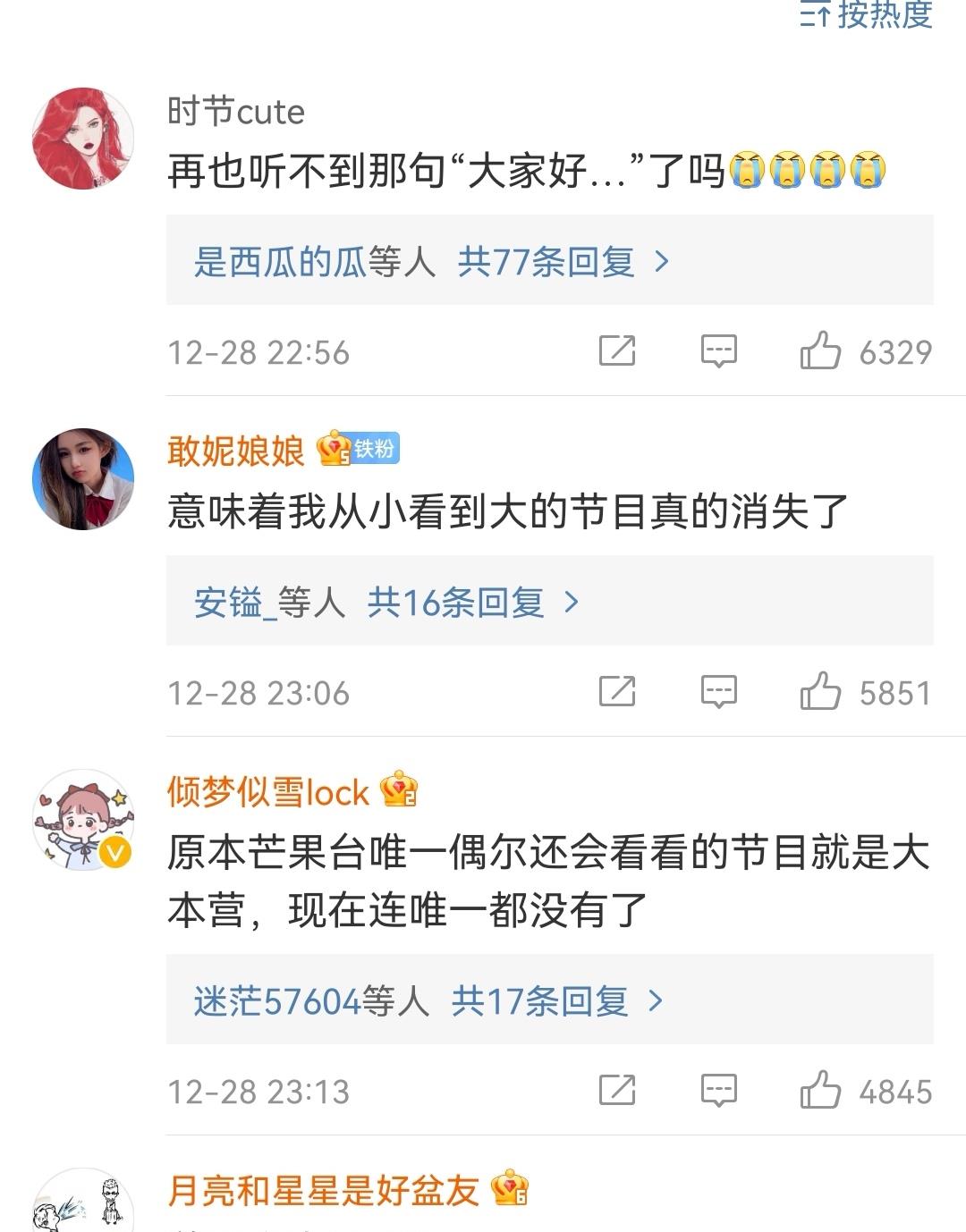
Task: Like the comment with 5851 likes
Action: (820, 692)
